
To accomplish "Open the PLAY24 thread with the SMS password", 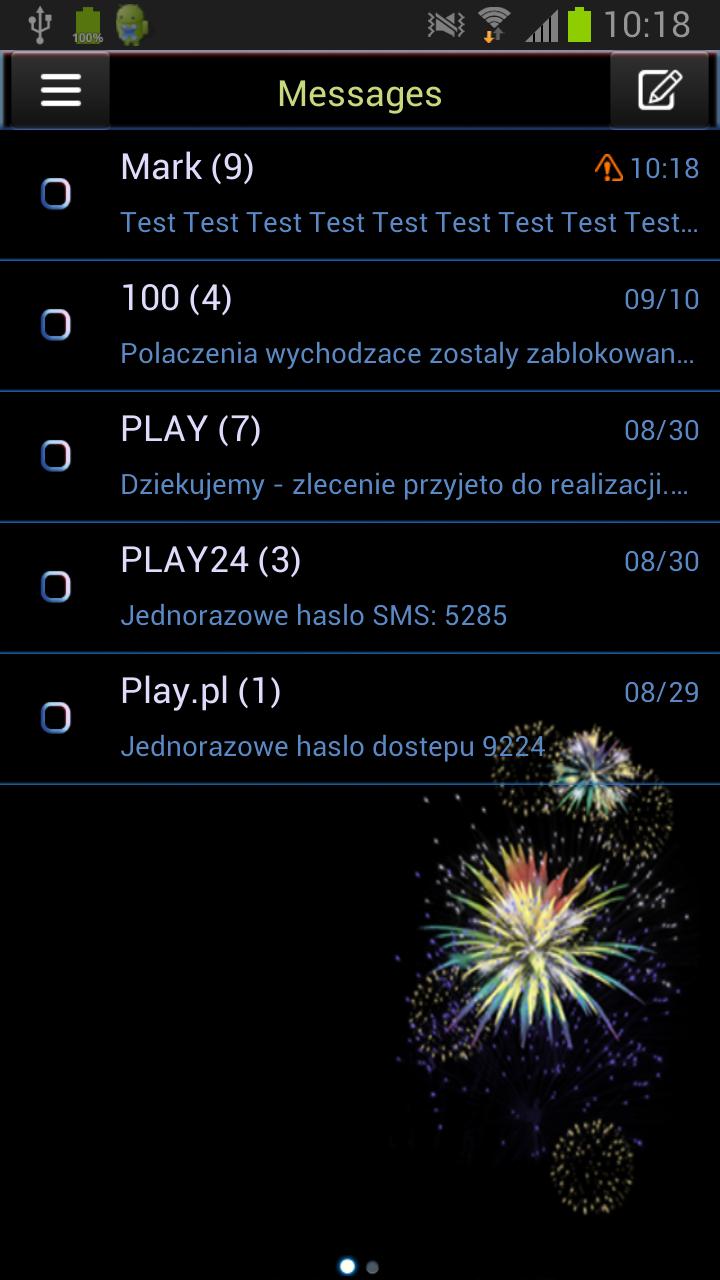I will coord(360,585).
